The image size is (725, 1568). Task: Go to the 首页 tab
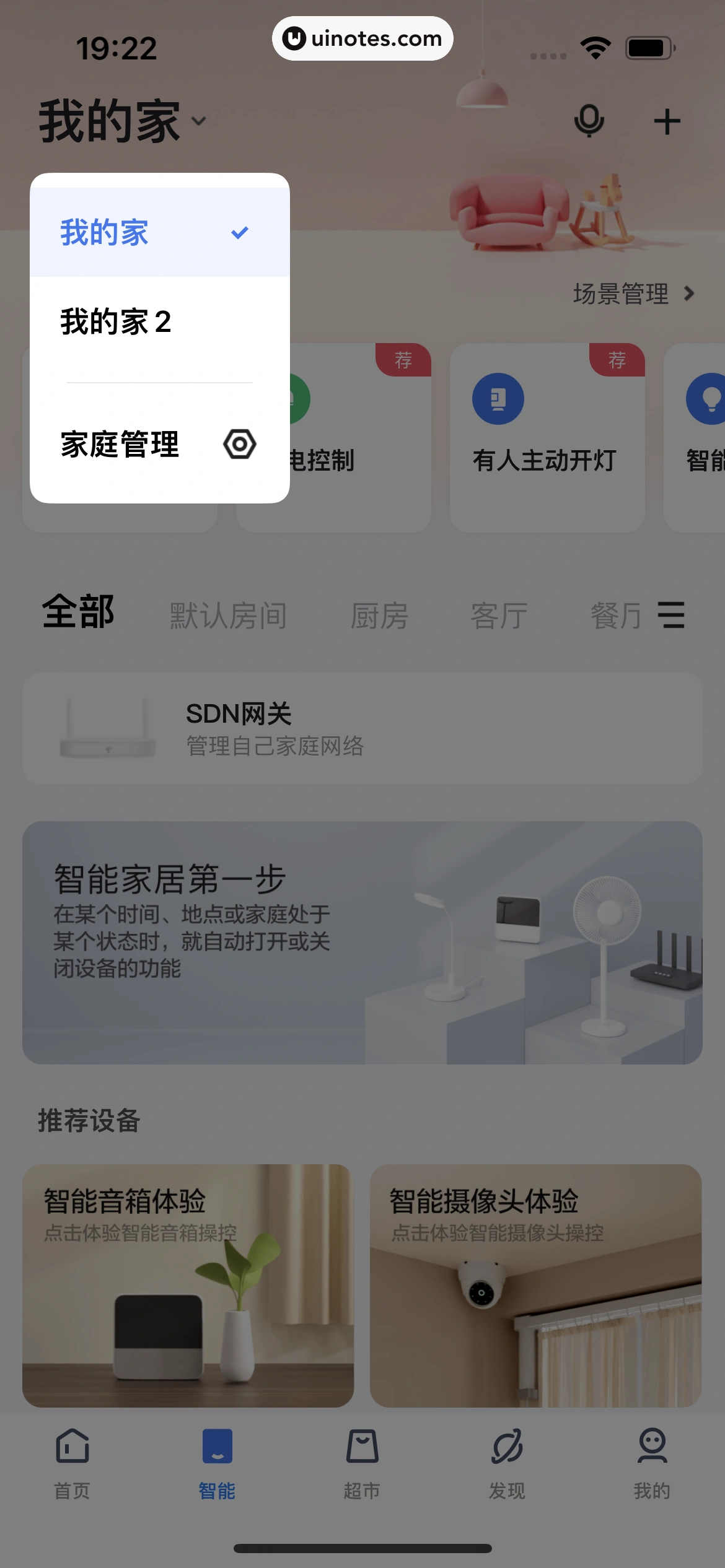tap(72, 1464)
